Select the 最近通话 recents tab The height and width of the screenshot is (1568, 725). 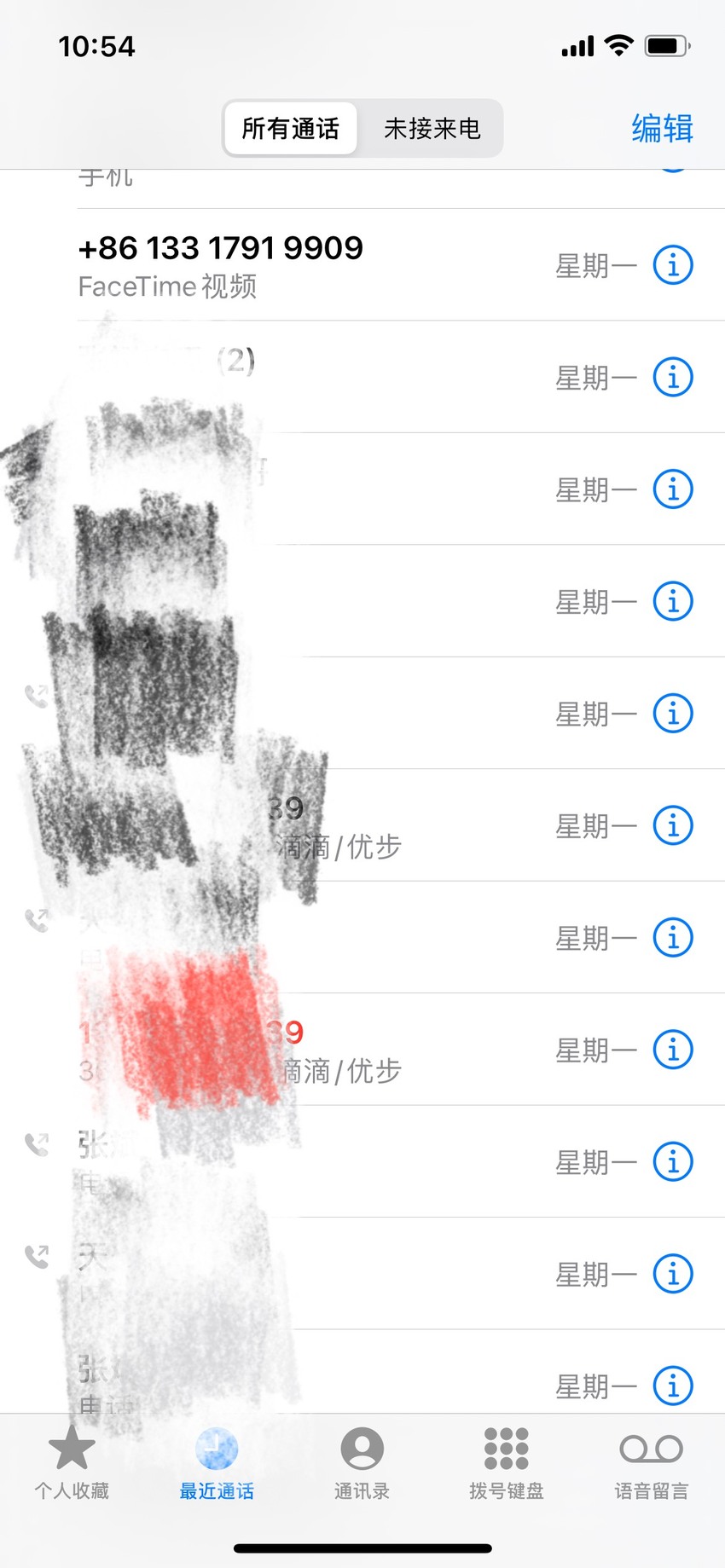click(x=217, y=1463)
